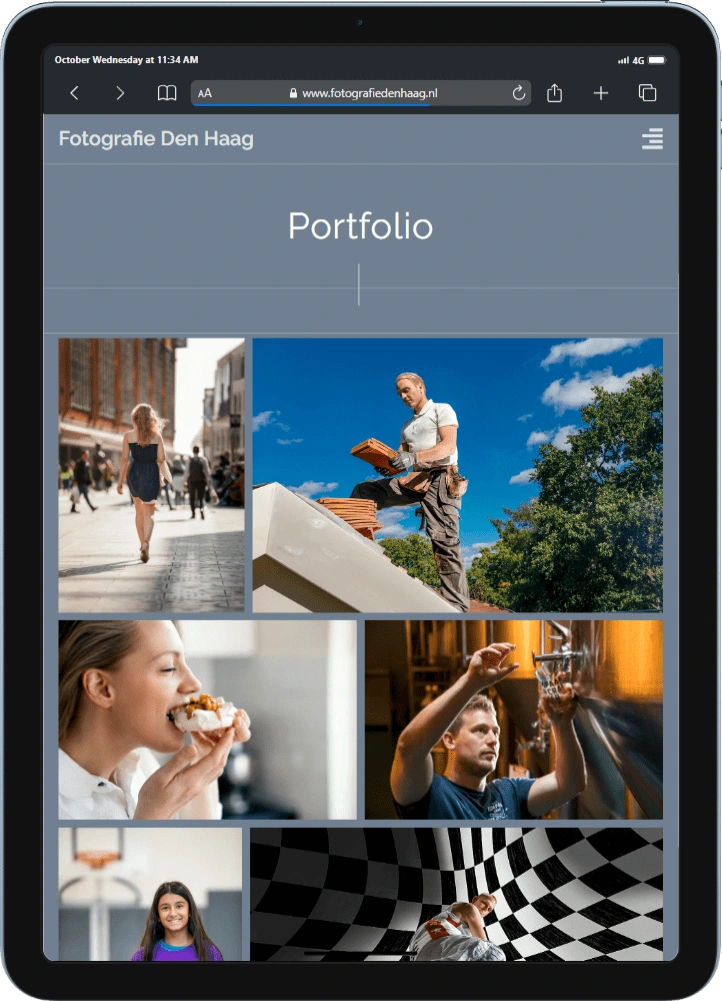Screen dimensions: 722x1001
Task: Go forward to the next page
Action: point(120,93)
